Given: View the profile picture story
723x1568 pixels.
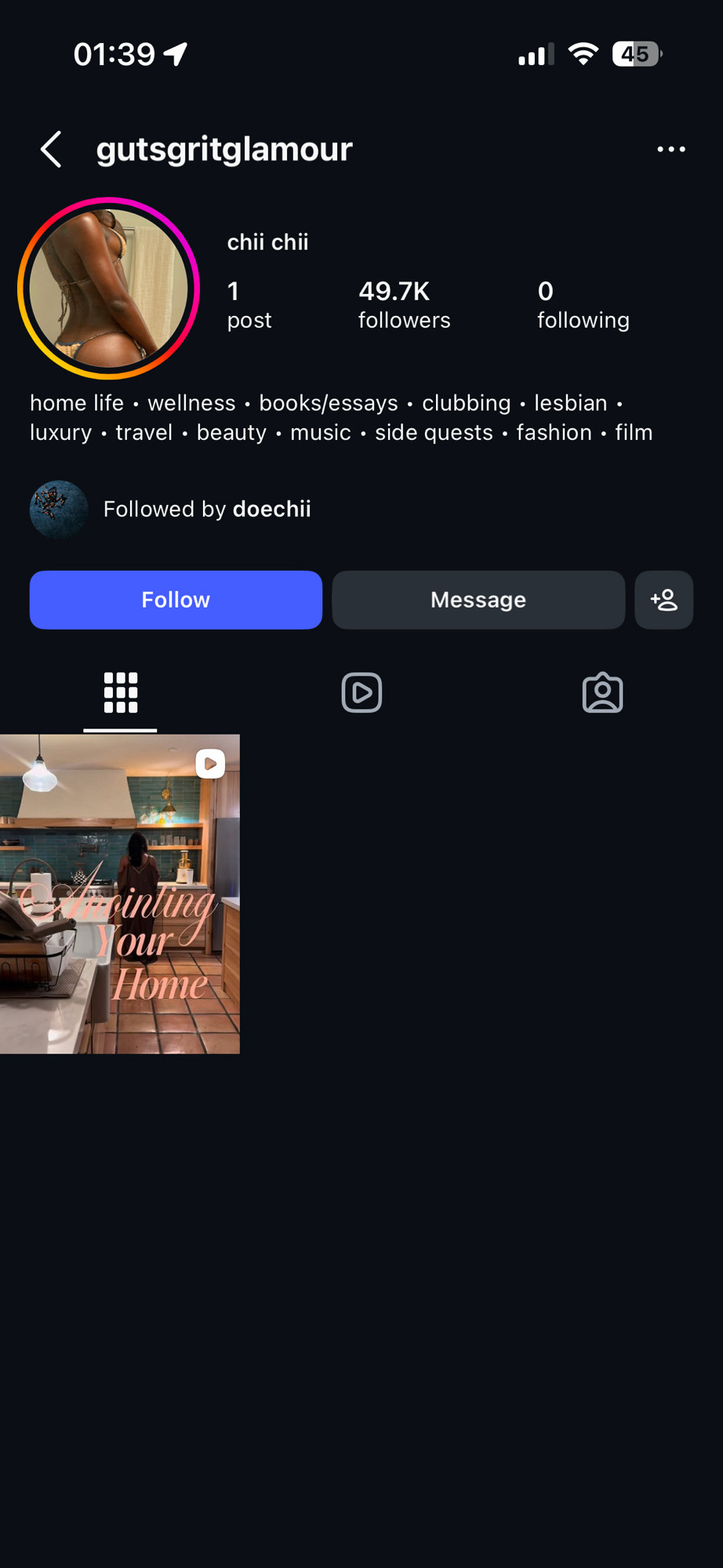Looking at the screenshot, I should pos(109,289).
